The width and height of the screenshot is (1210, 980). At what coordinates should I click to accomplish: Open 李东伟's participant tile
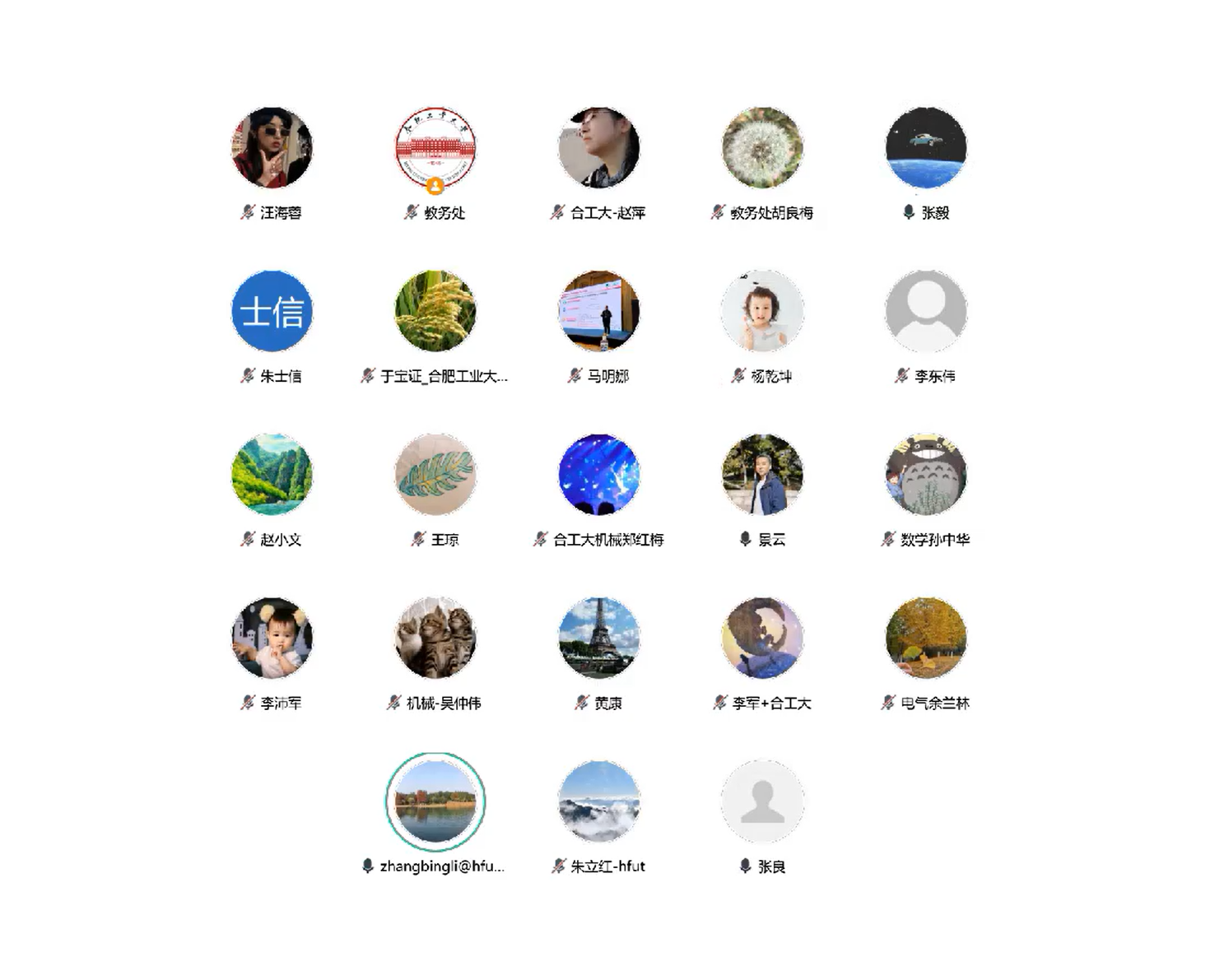click(x=926, y=311)
